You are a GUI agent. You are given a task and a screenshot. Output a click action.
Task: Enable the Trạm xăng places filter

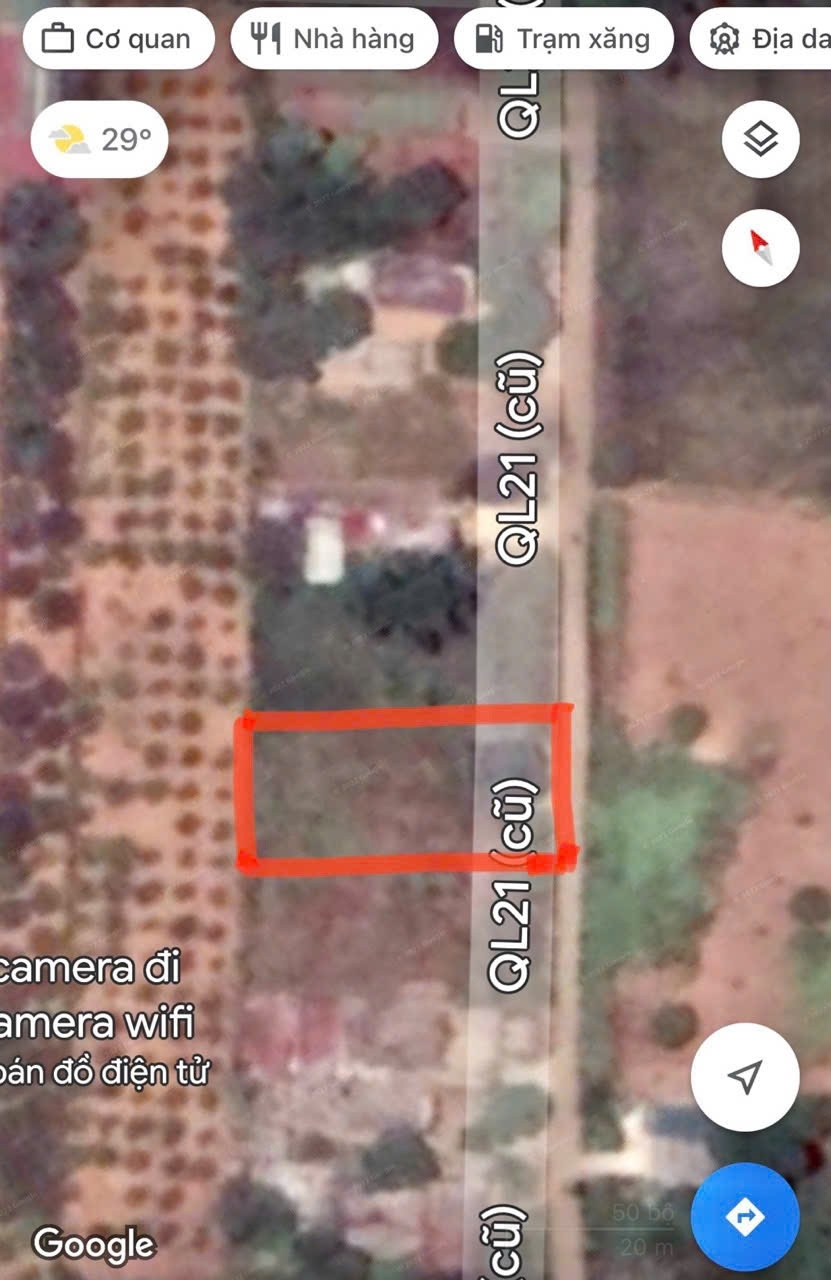[x=565, y=38]
